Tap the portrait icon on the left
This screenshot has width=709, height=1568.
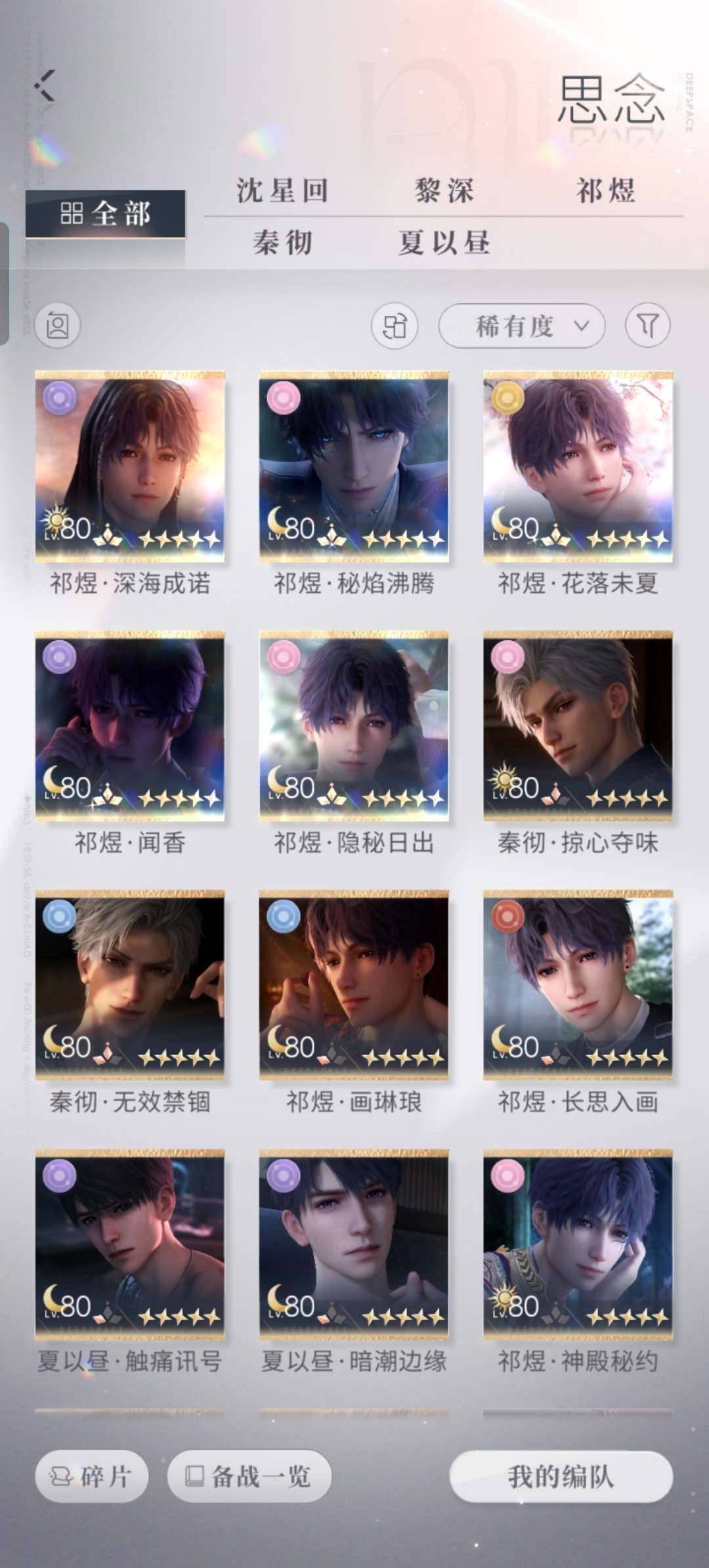pos(58,326)
